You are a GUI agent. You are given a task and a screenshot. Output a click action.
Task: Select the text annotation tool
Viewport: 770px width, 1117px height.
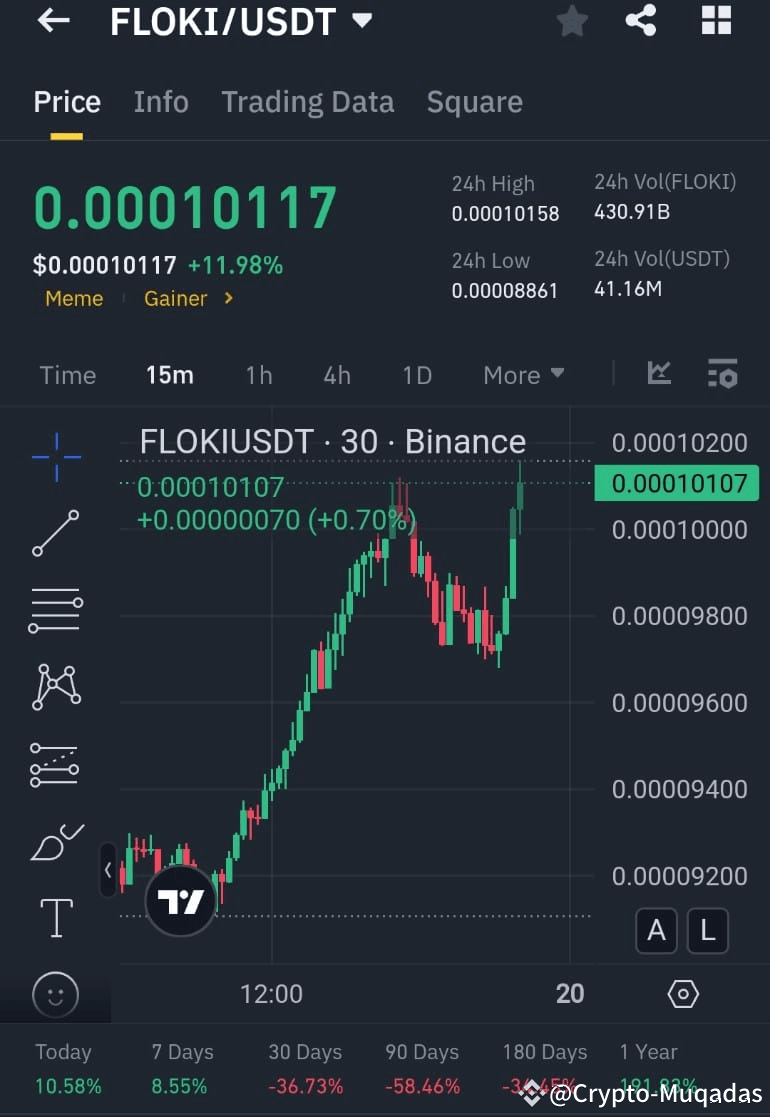pyautogui.click(x=55, y=917)
